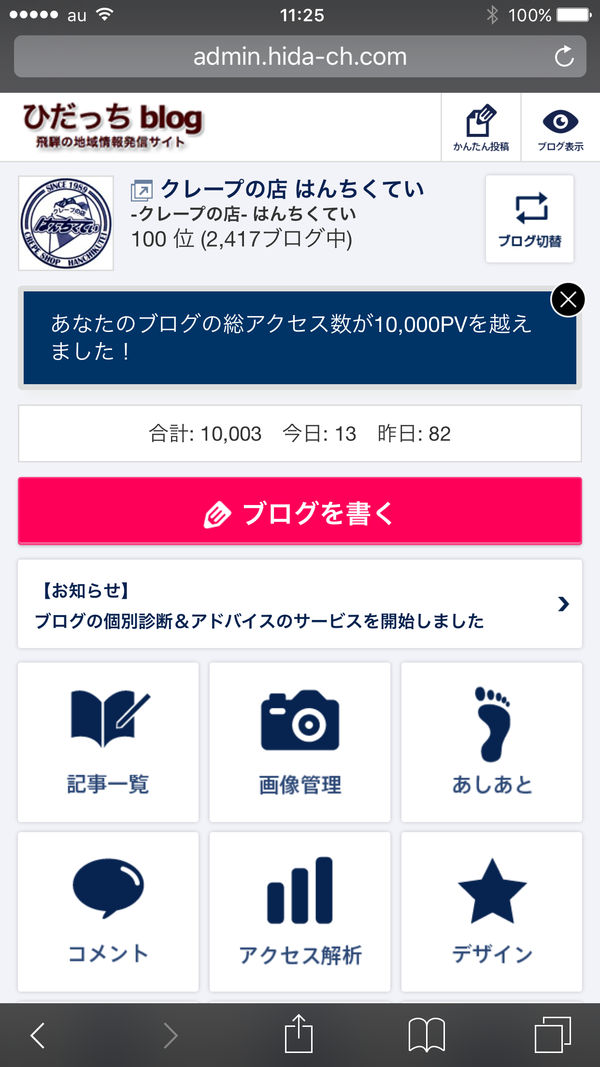This screenshot has height=1067, width=600.
Task: Tap the ブログ切替 switch blog button
Action: [x=529, y=218]
